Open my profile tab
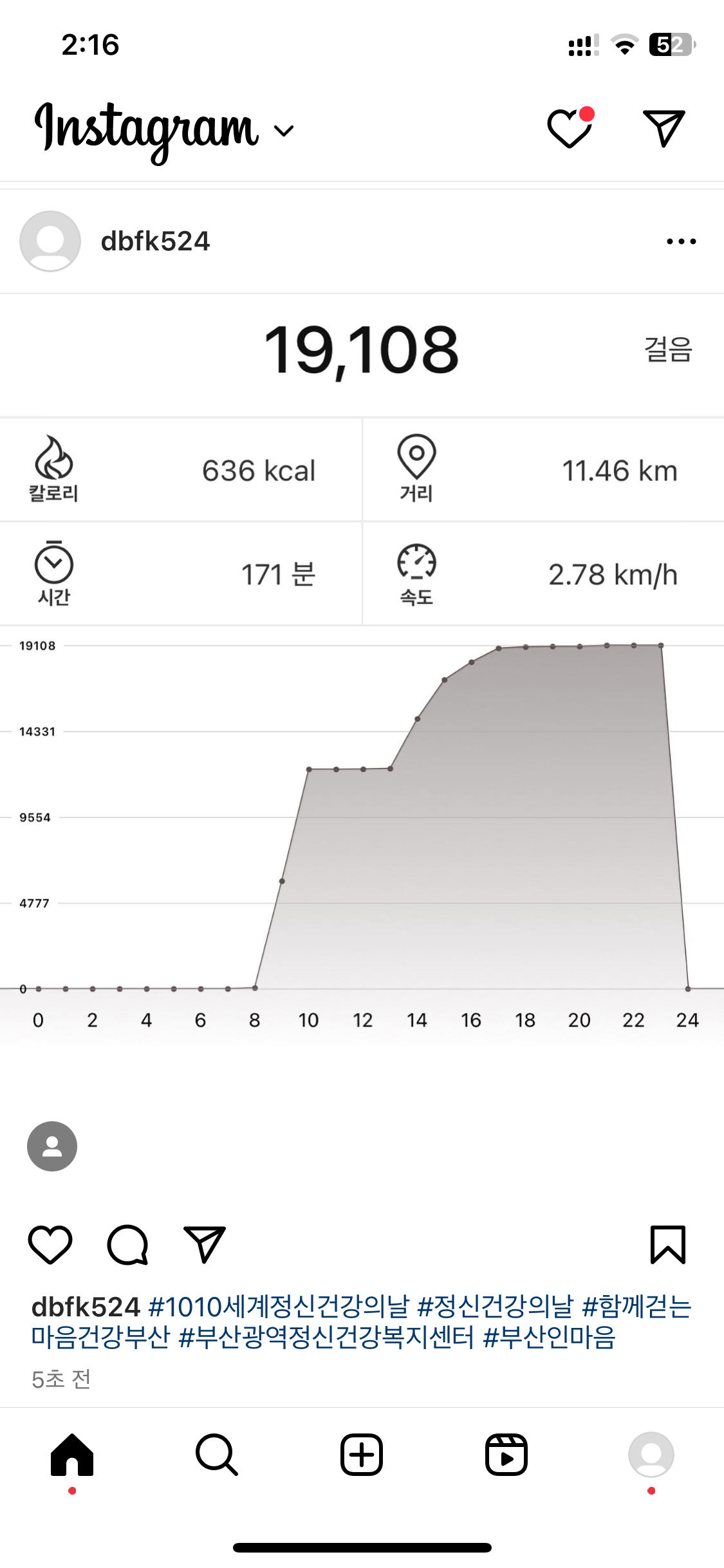724x1568 pixels. click(651, 1455)
